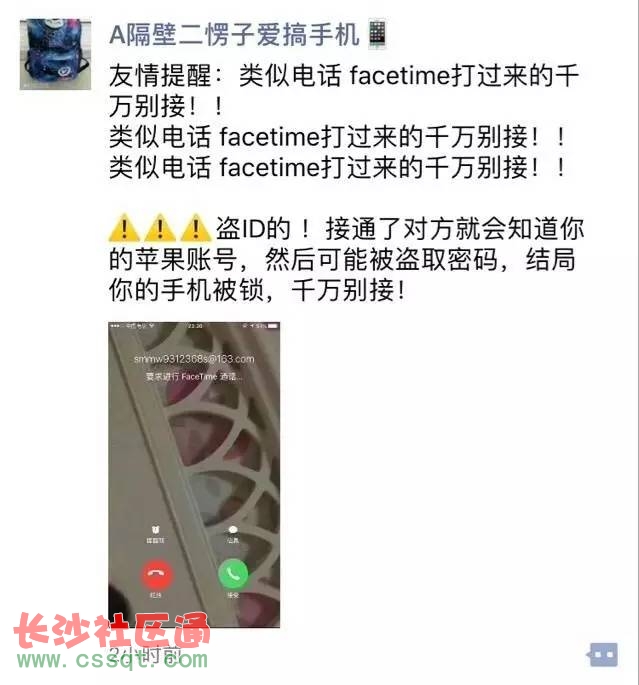Open the like and comment menu
This screenshot has width=639, height=685.
[x=602, y=655]
